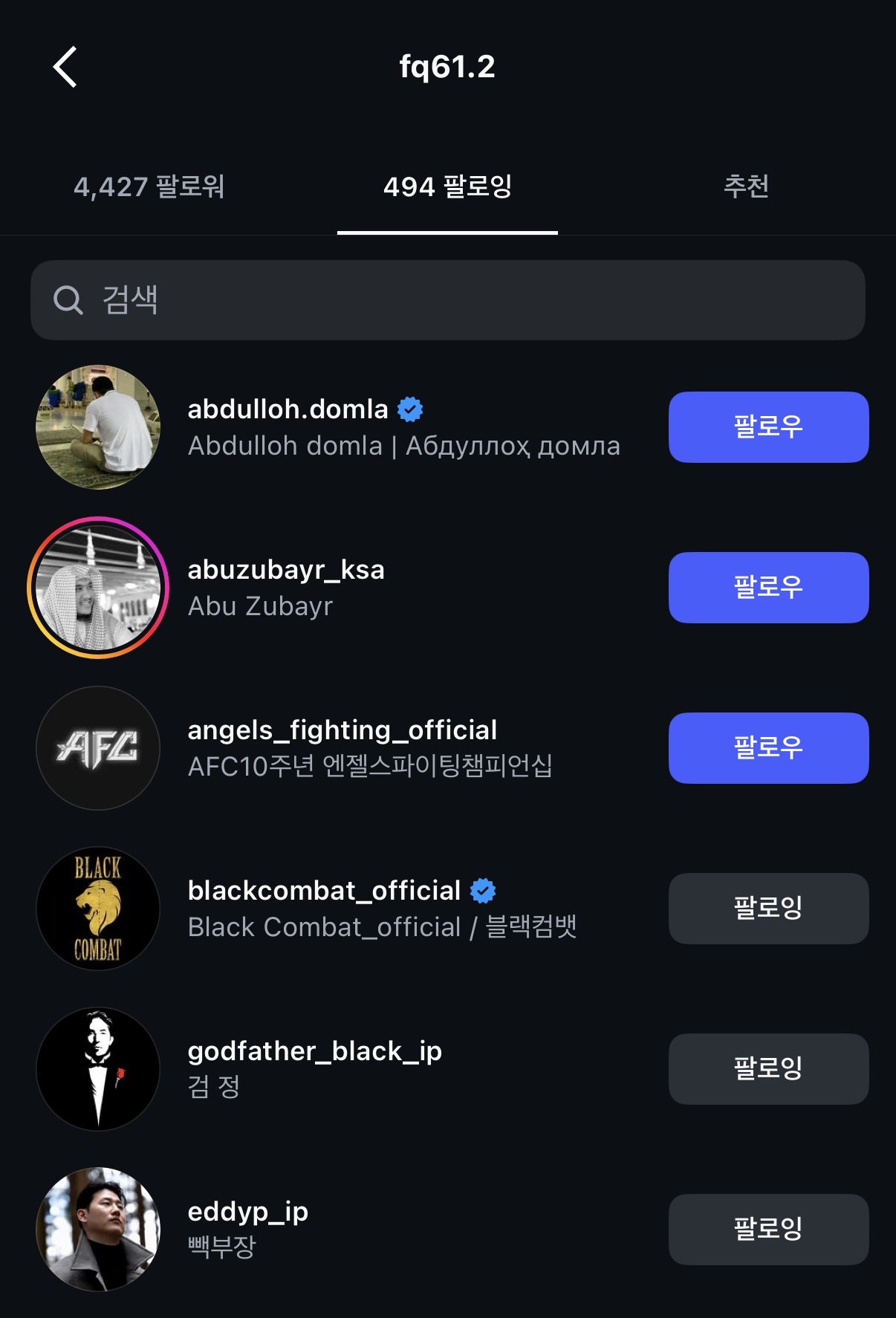Click the search magnifier icon
The width and height of the screenshot is (896, 1318).
click(69, 300)
